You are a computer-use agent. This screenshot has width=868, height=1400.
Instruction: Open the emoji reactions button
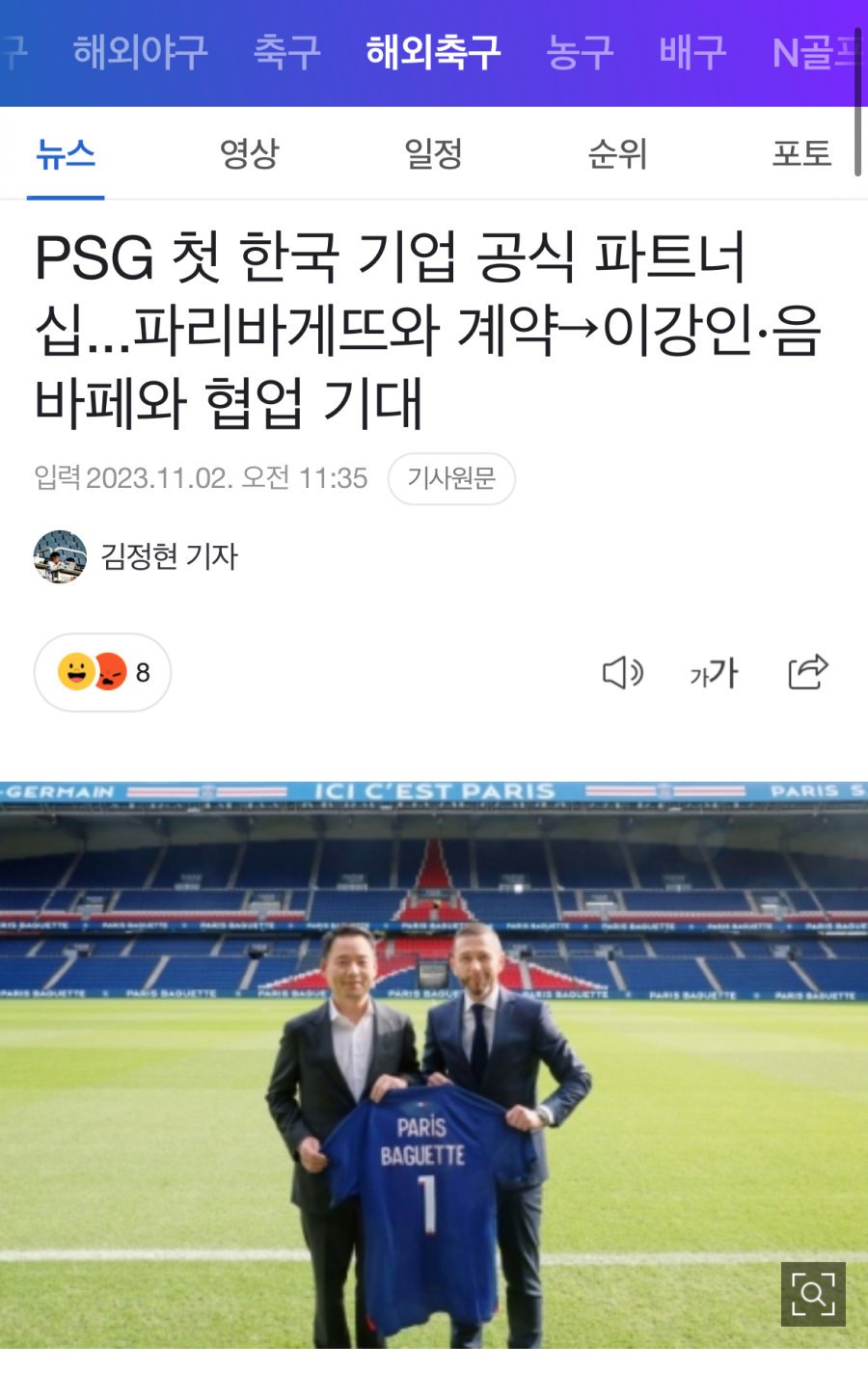pyautogui.click(x=103, y=672)
